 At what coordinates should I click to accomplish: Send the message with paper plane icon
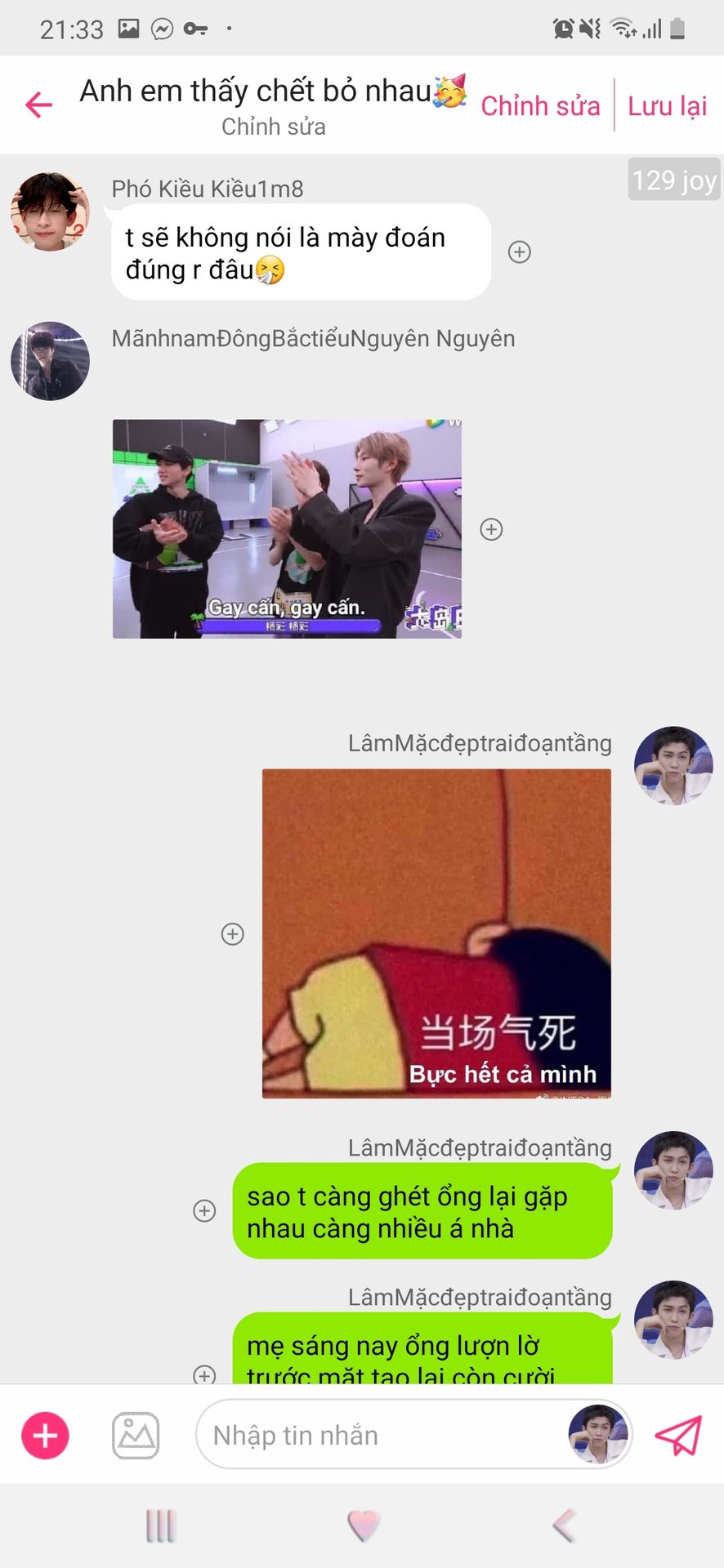coord(678,1435)
